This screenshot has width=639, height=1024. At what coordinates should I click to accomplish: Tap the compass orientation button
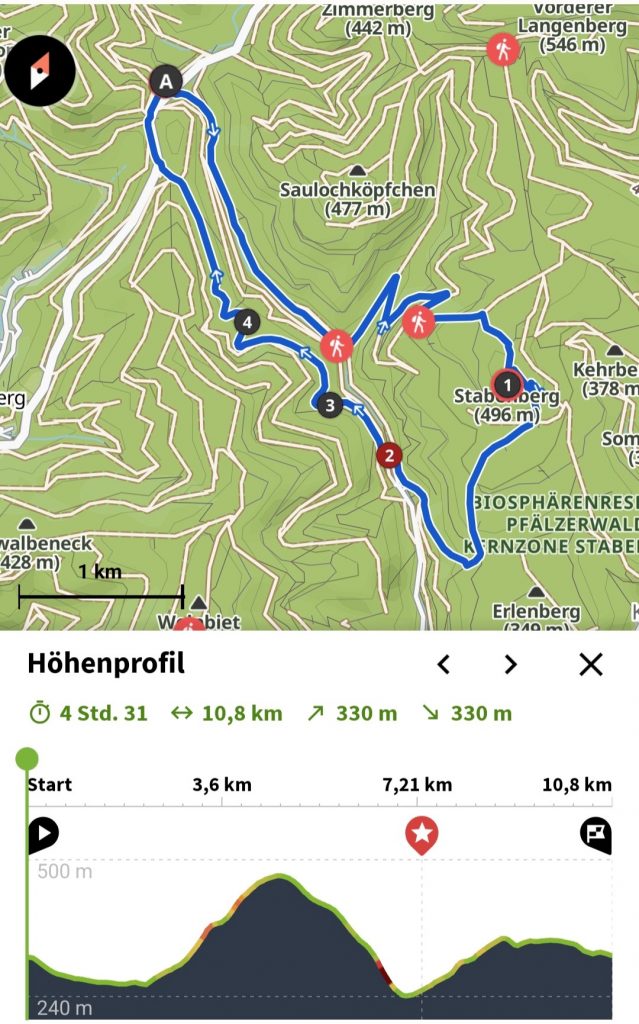[x=40, y=71]
